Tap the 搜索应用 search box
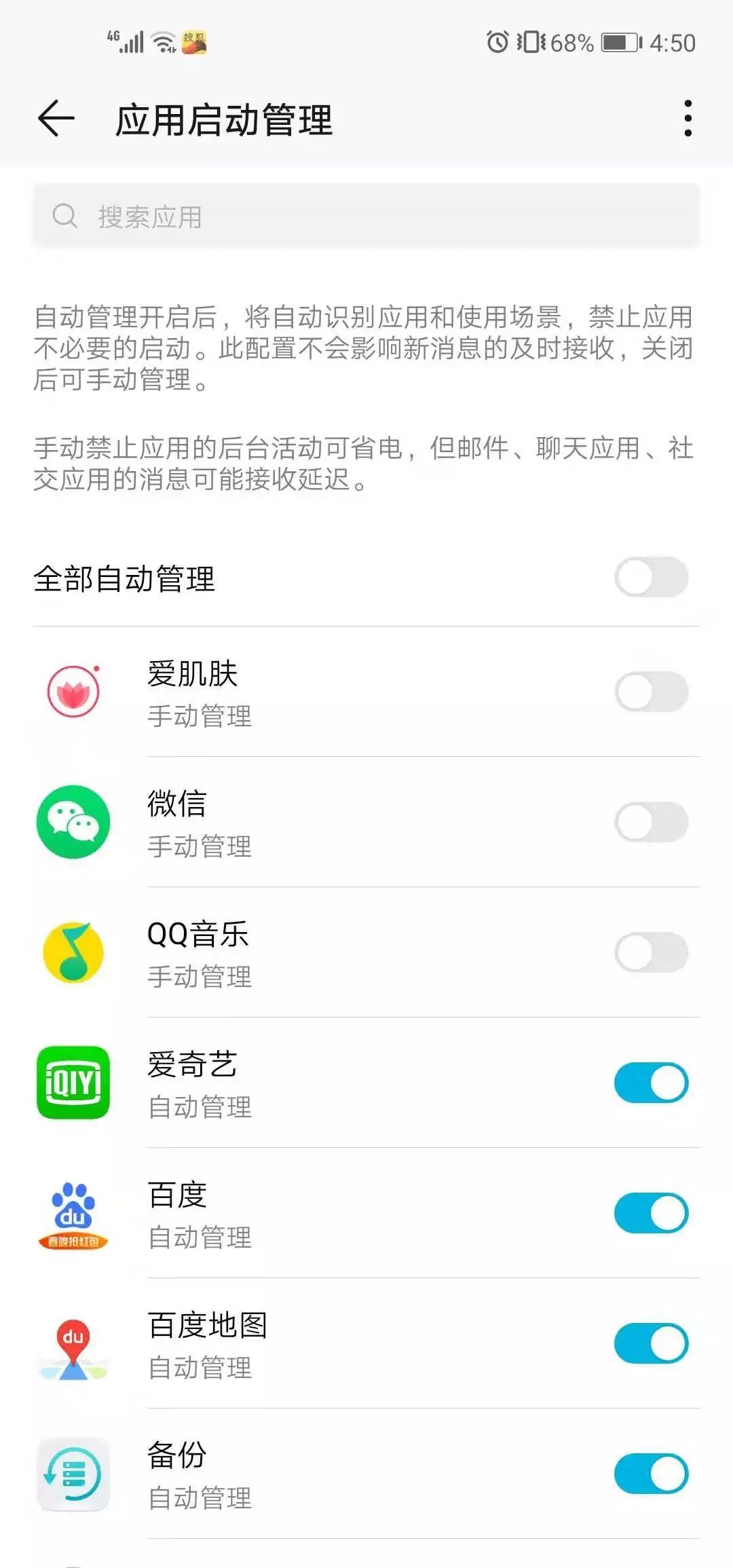Screen dimensions: 733x1568 pos(366,217)
